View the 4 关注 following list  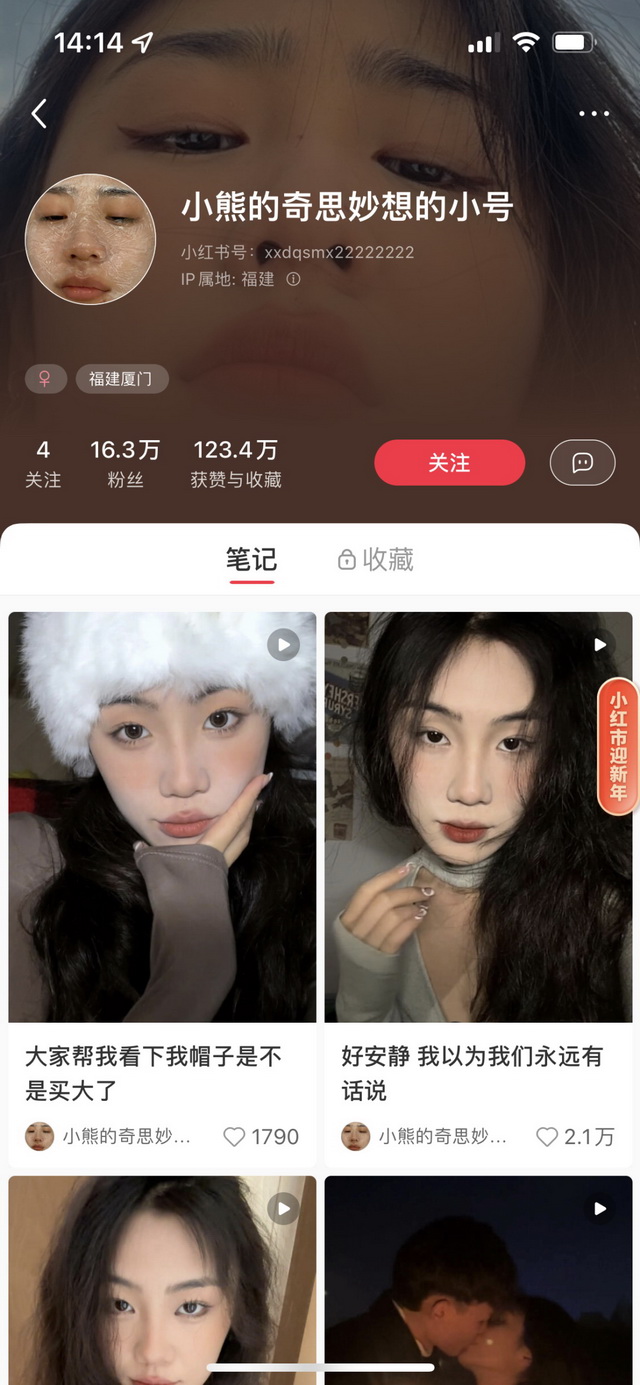click(43, 464)
